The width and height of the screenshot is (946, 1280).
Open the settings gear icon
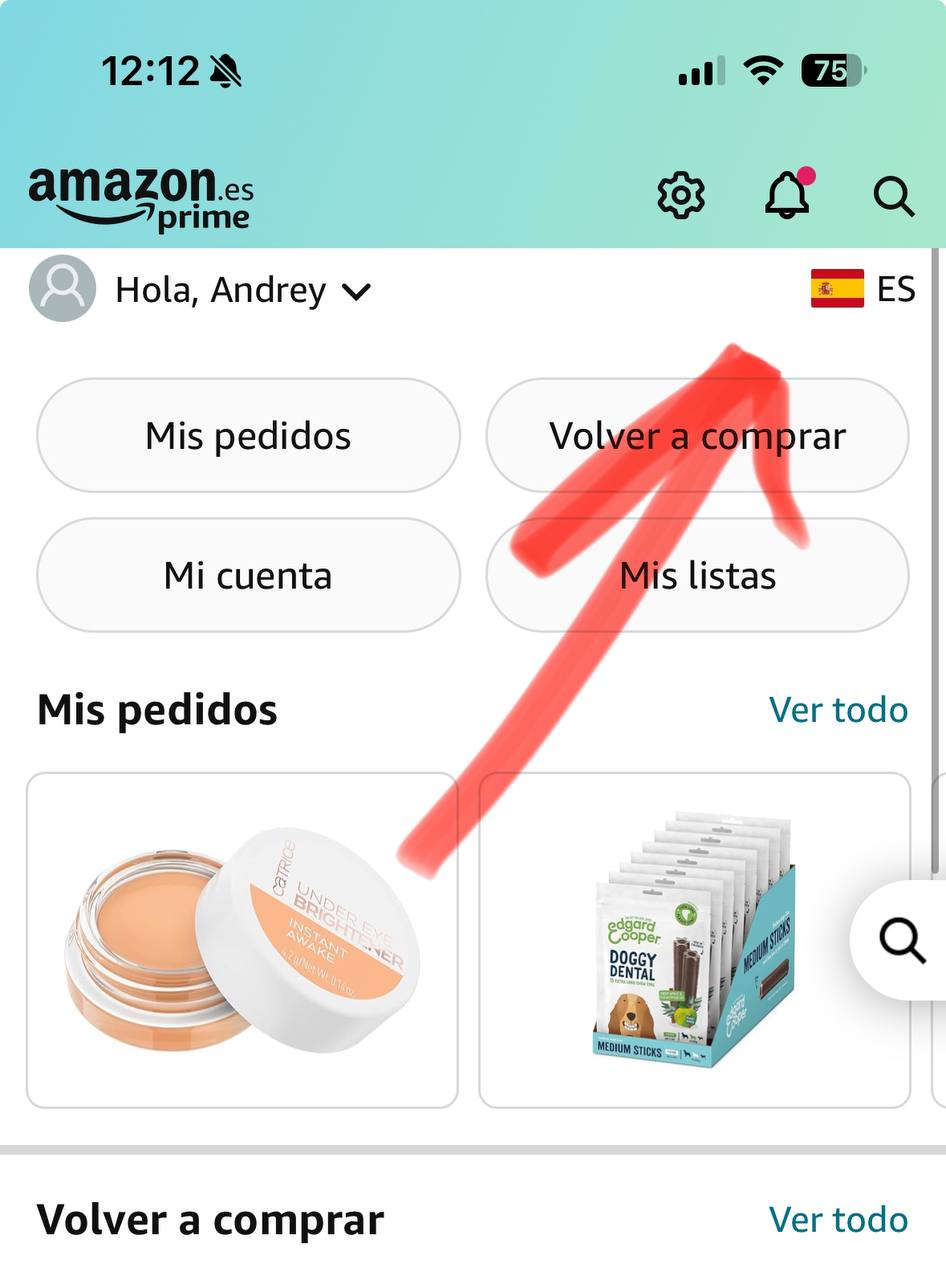(x=681, y=195)
